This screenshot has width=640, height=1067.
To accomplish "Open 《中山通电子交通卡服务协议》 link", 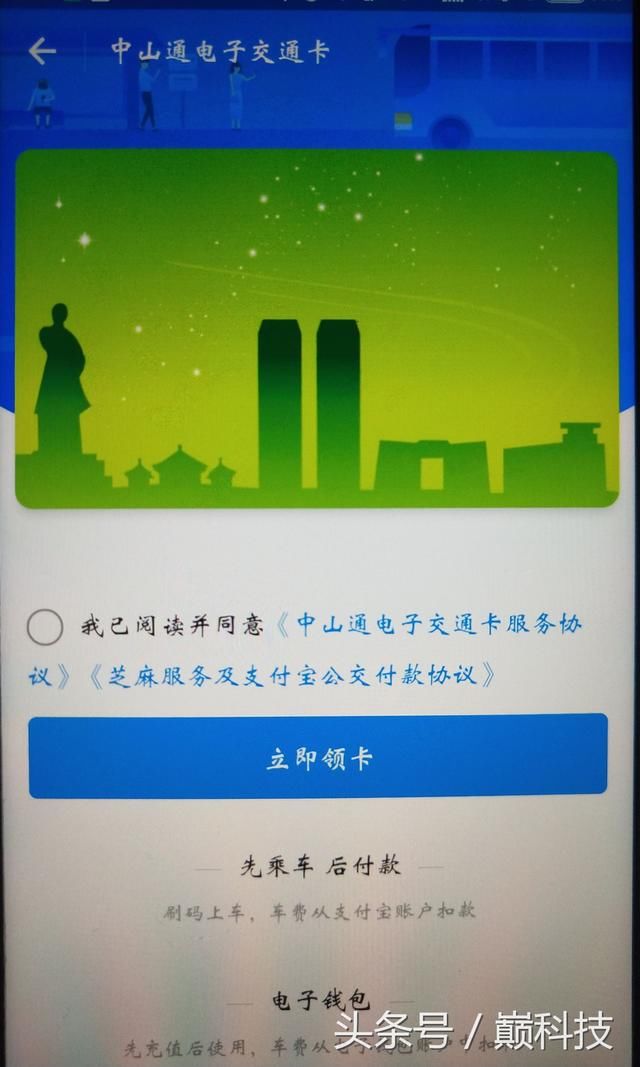I will click(x=430, y=626).
